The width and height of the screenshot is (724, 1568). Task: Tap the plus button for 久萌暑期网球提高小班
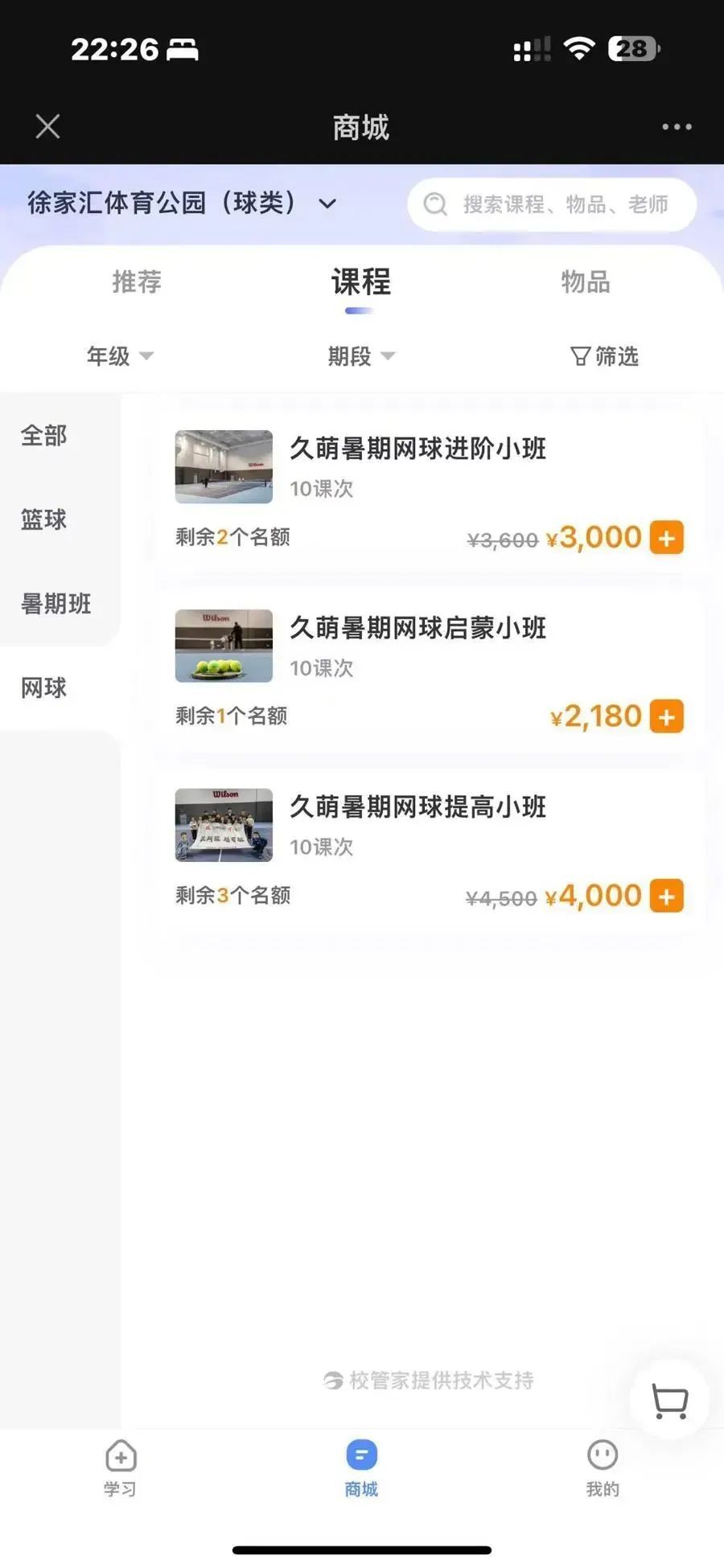(665, 895)
